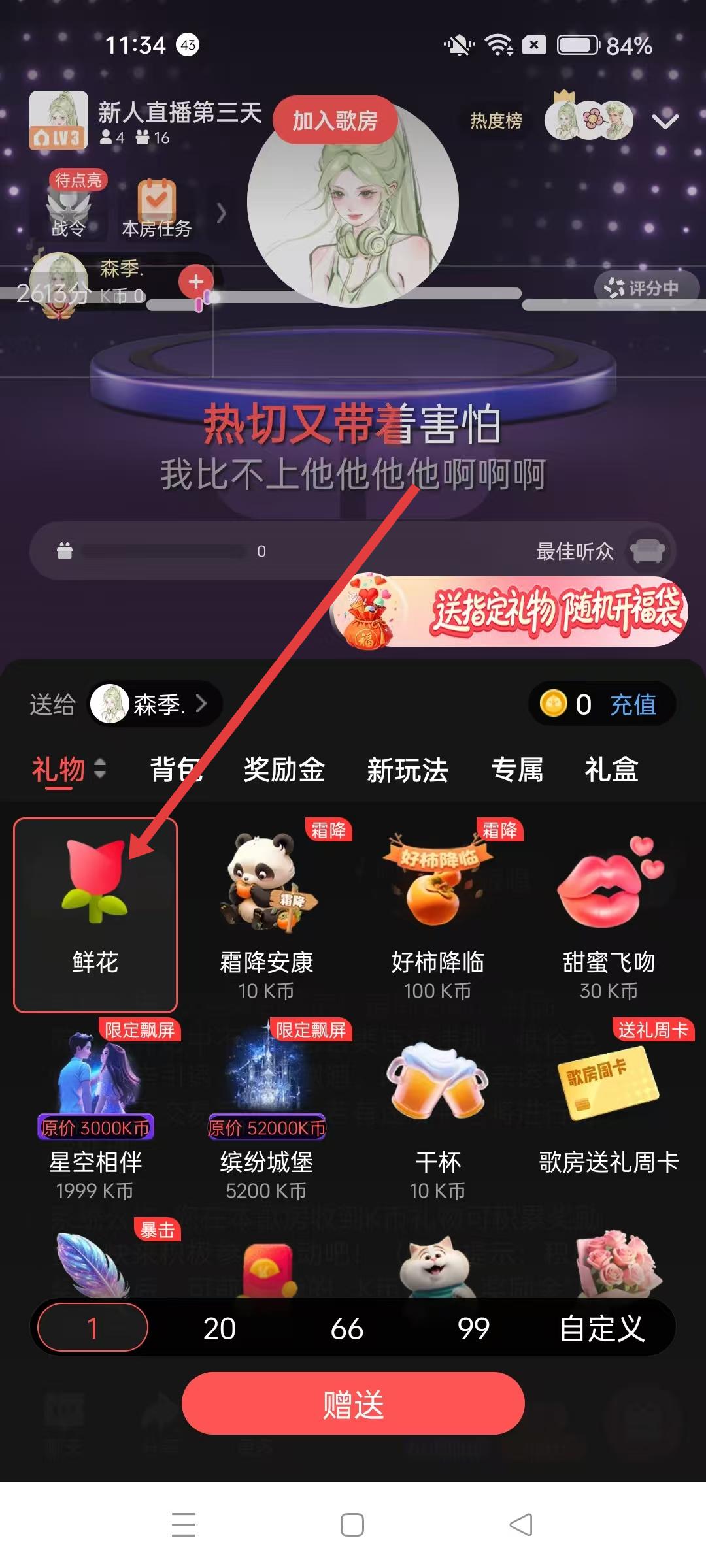
Task: Select the 鲜花 gift
Action: [x=95, y=915]
